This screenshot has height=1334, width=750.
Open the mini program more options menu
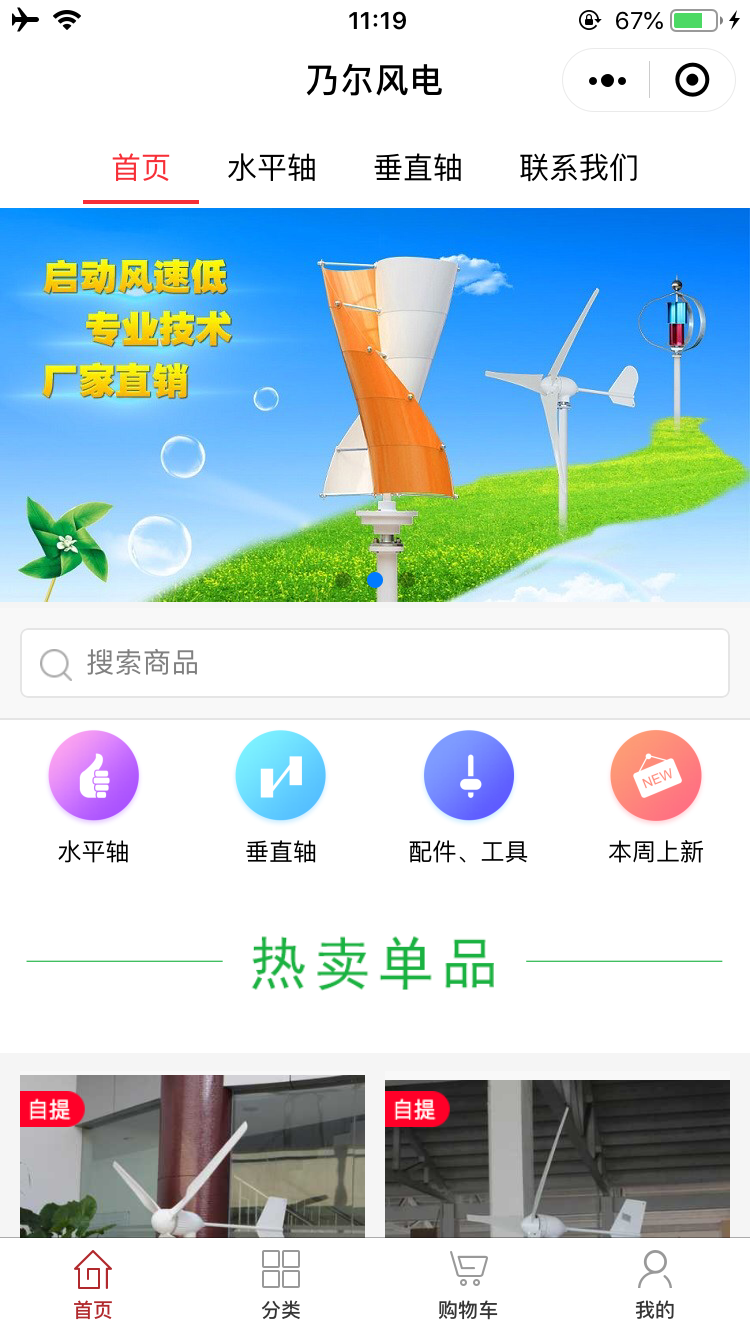pos(607,80)
